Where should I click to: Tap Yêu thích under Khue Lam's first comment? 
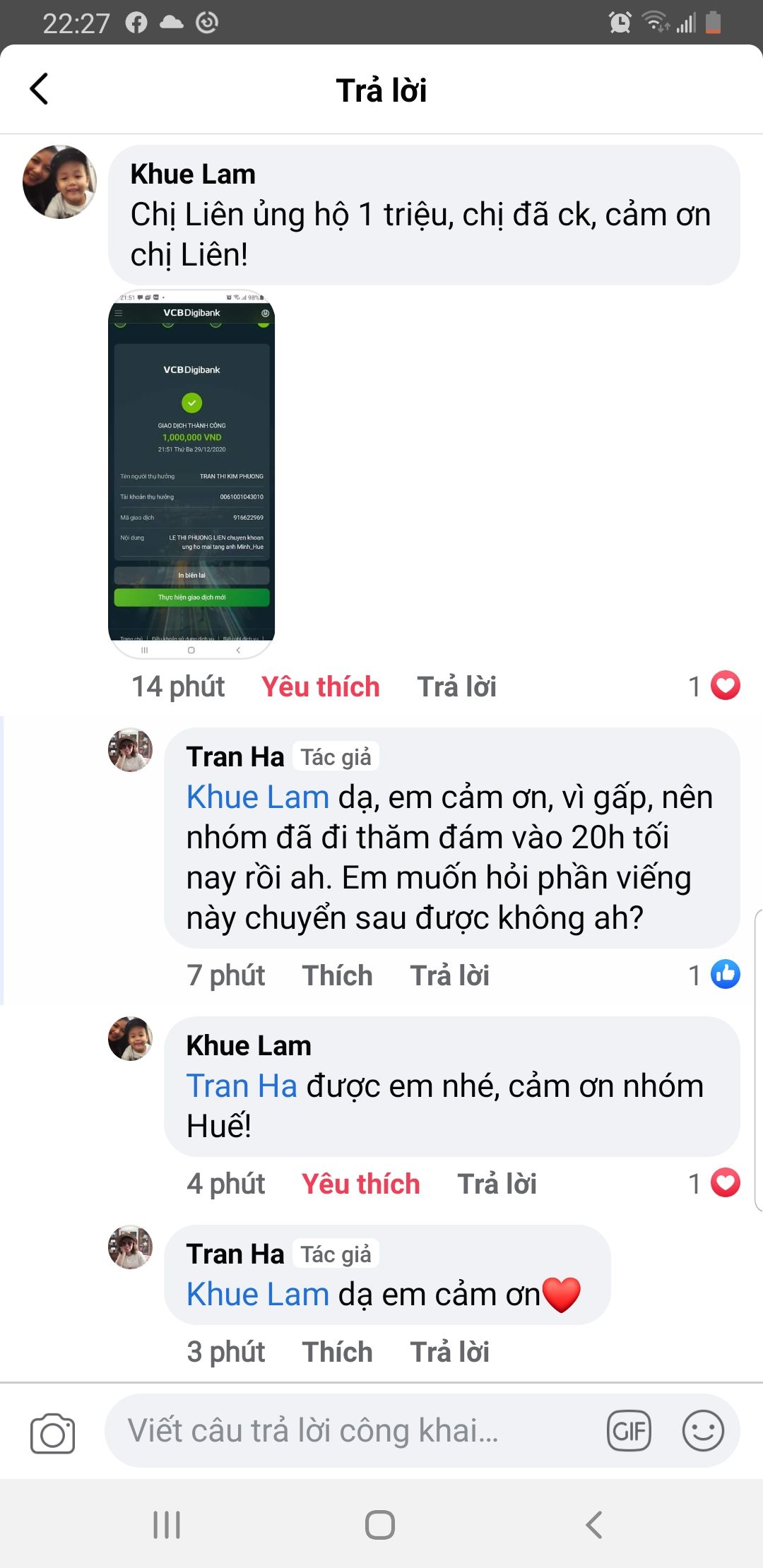tap(320, 687)
